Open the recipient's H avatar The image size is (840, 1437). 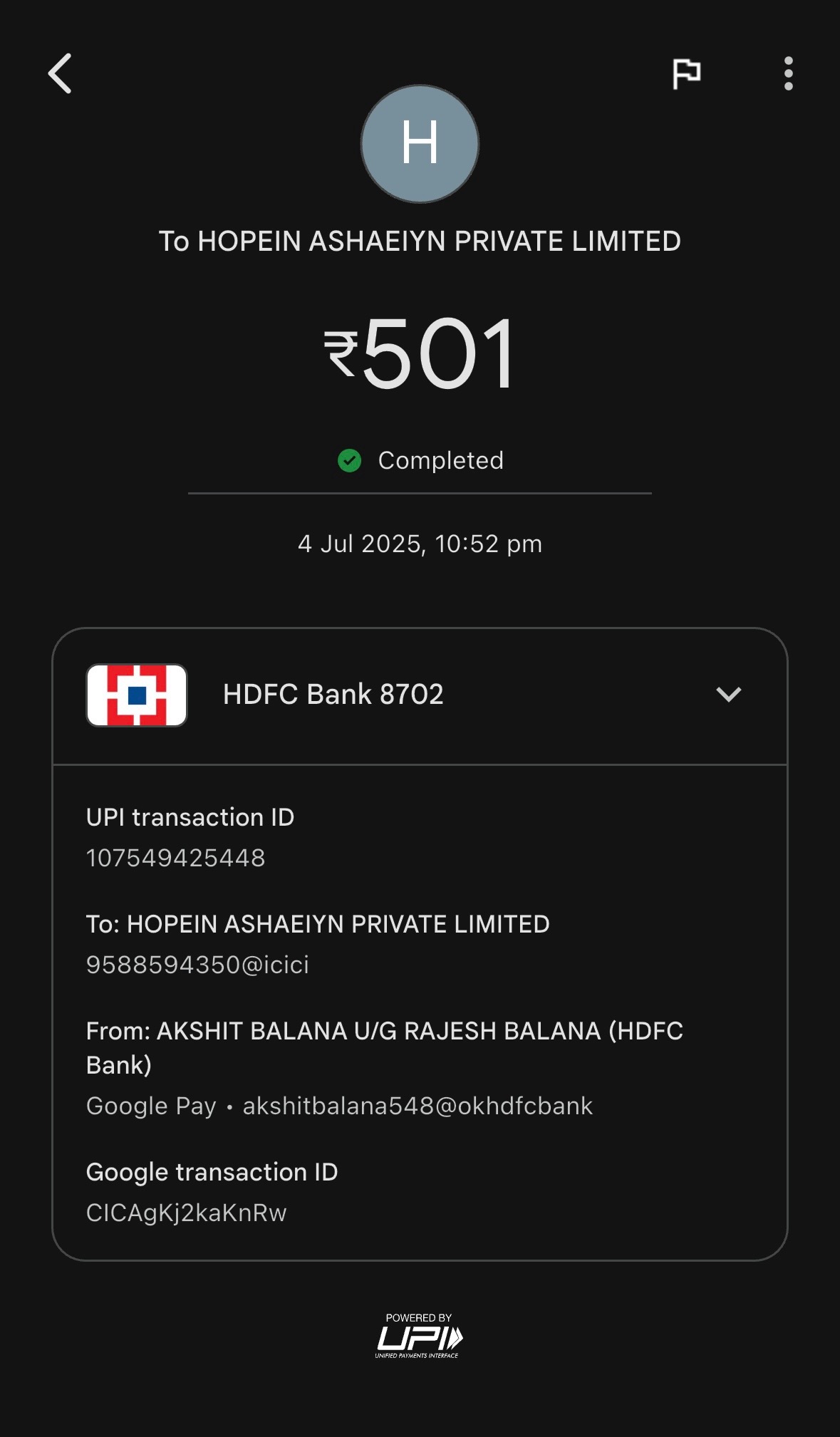click(x=420, y=144)
